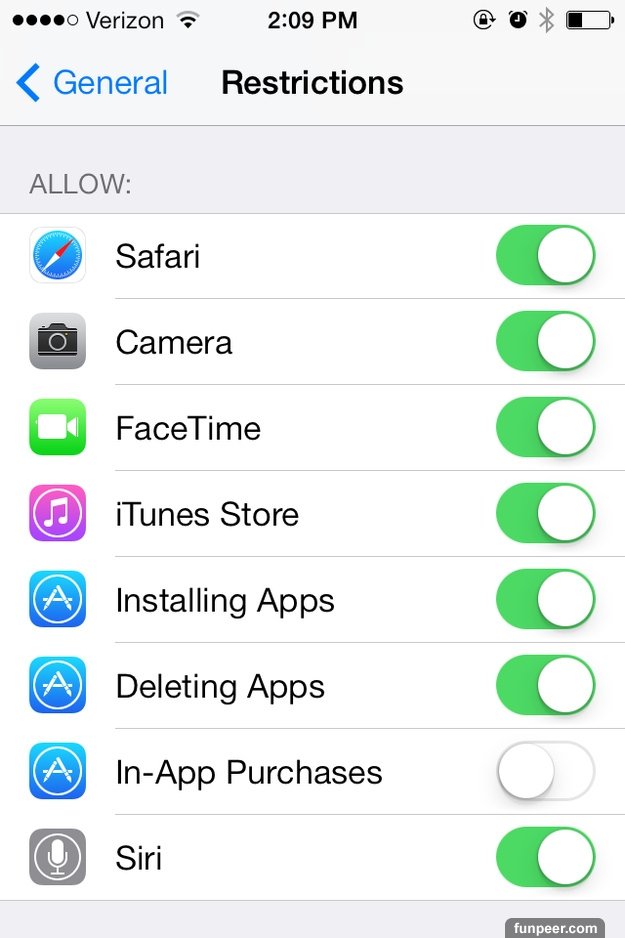
Task: Turn off Installing Apps
Action: [545, 600]
